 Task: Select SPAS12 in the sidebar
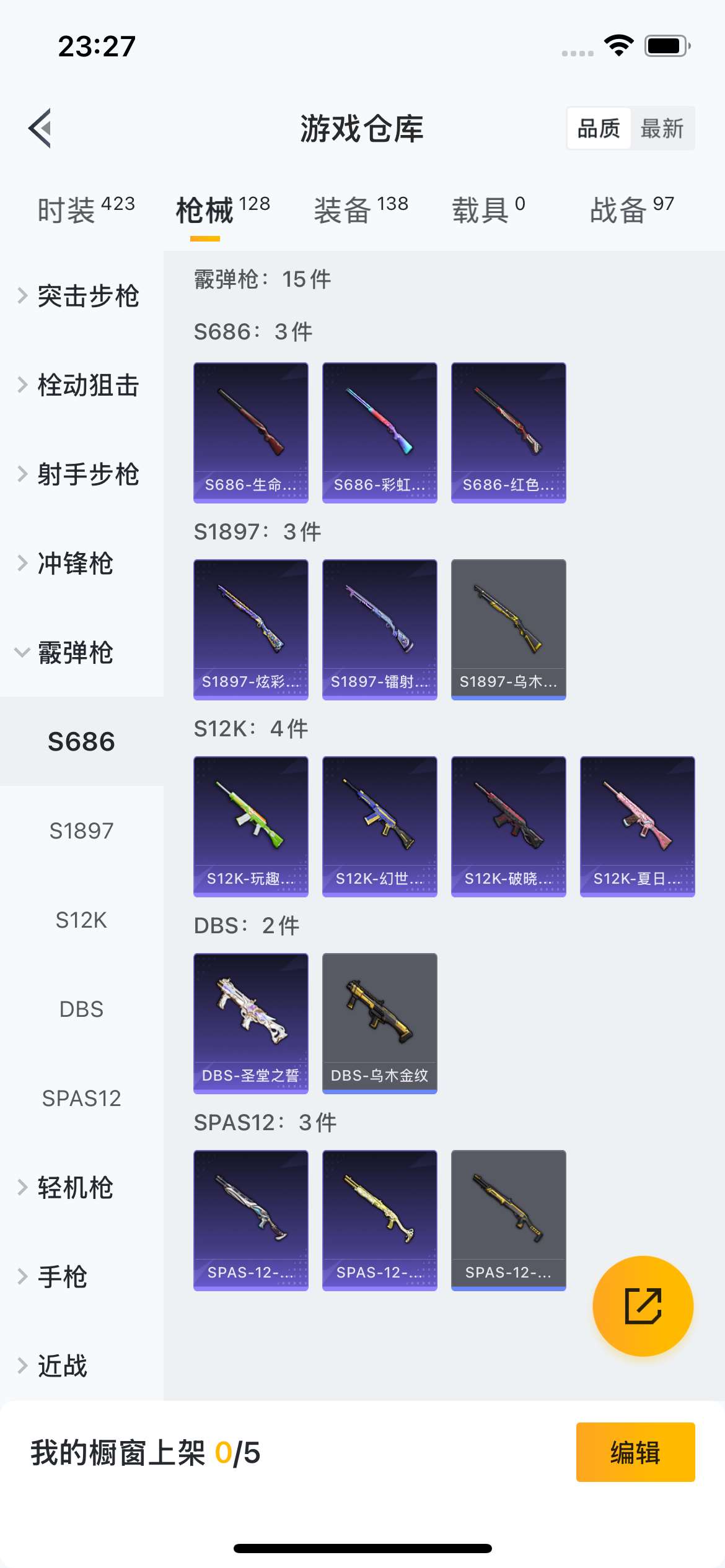81,1099
